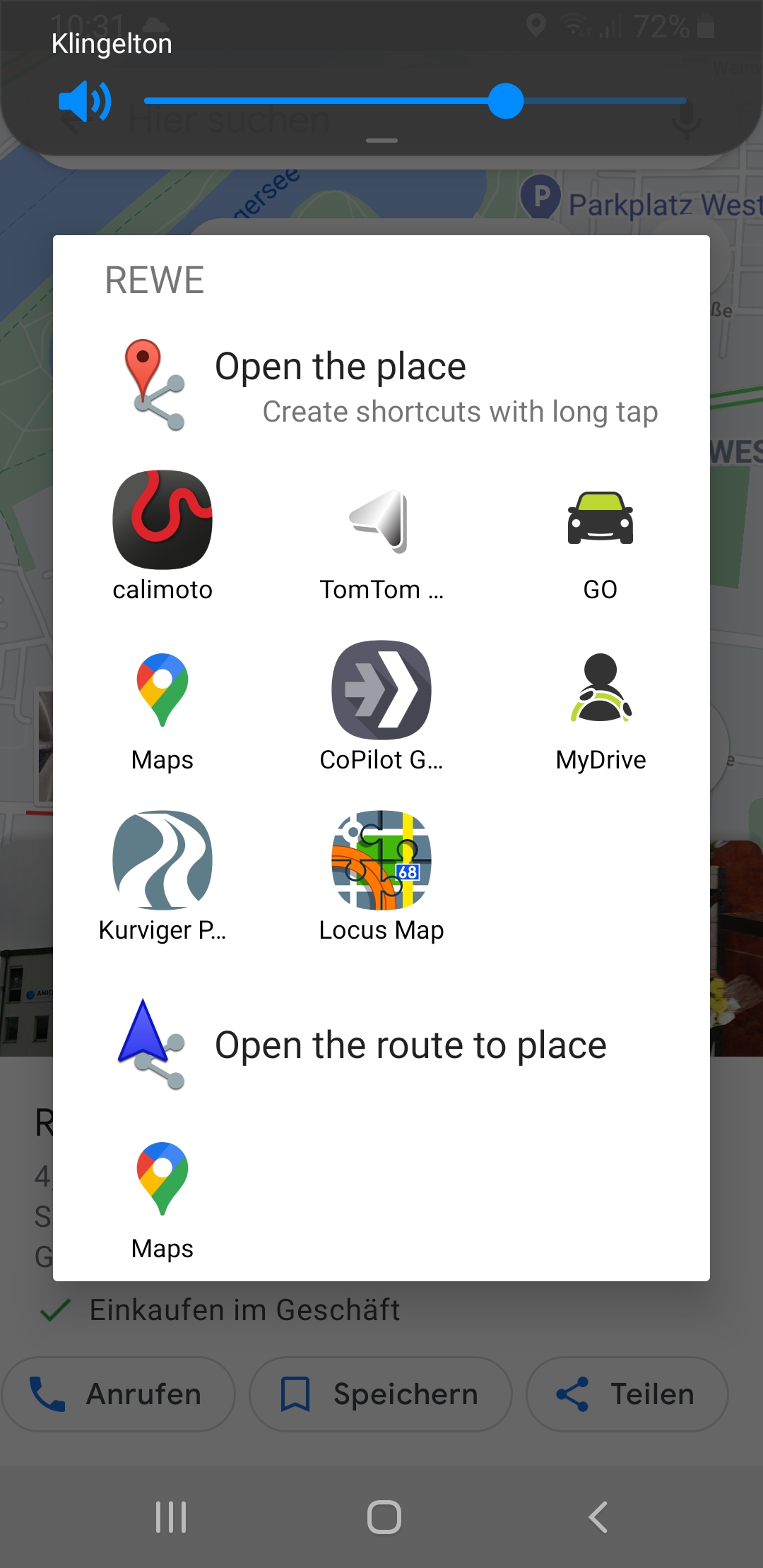Tap the system home button
This screenshot has width=763, height=1568.
point(384,1516)
